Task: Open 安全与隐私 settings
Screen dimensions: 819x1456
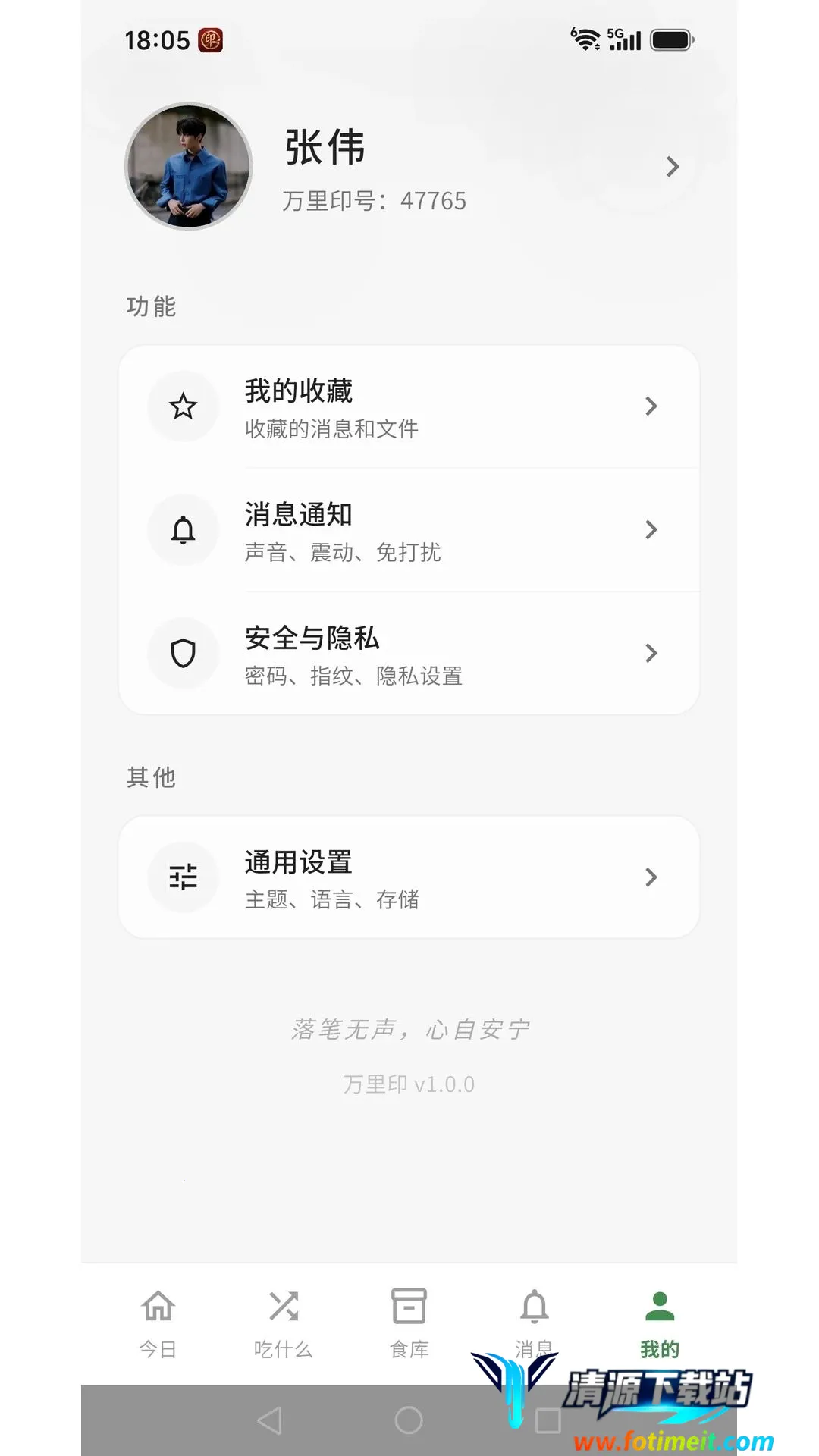Action: click(x=409, y=653)
